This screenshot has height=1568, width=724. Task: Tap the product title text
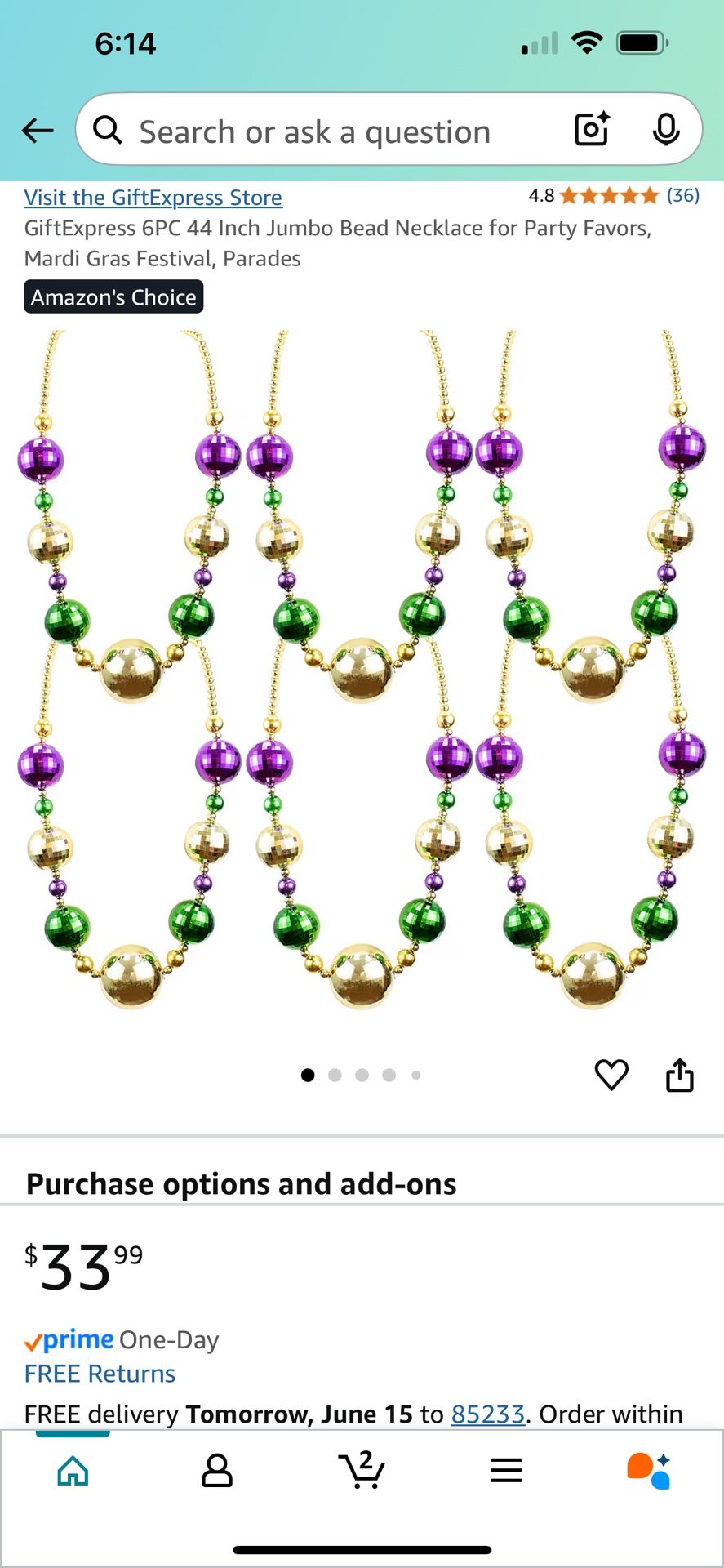[x=337, y=243]
